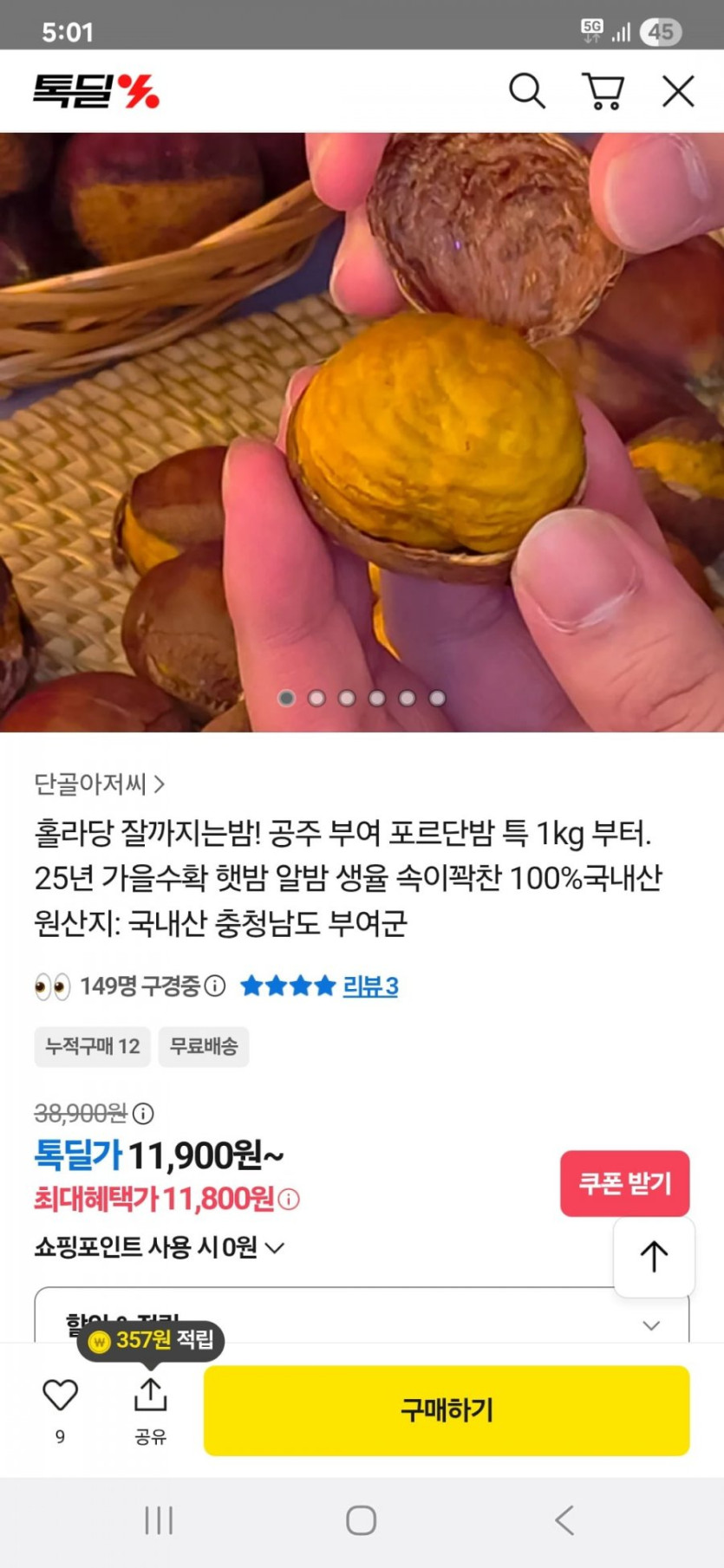Viewport: 724px width, 1568px height.
Task: Open the 리뷰 3 reviews link
Action: pyautogui.click(x=370, y=986)
